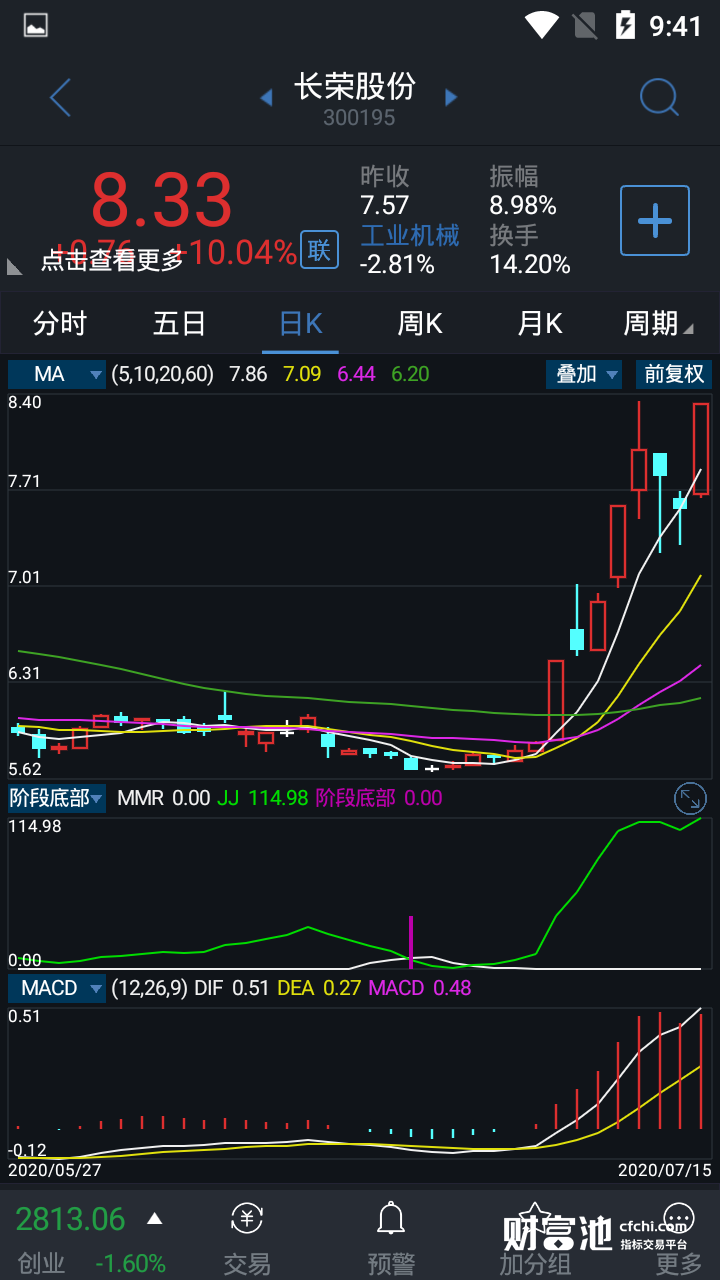Select the 周K chart tab
Viewport: 720px width, 1280px height.
[420, 324]
